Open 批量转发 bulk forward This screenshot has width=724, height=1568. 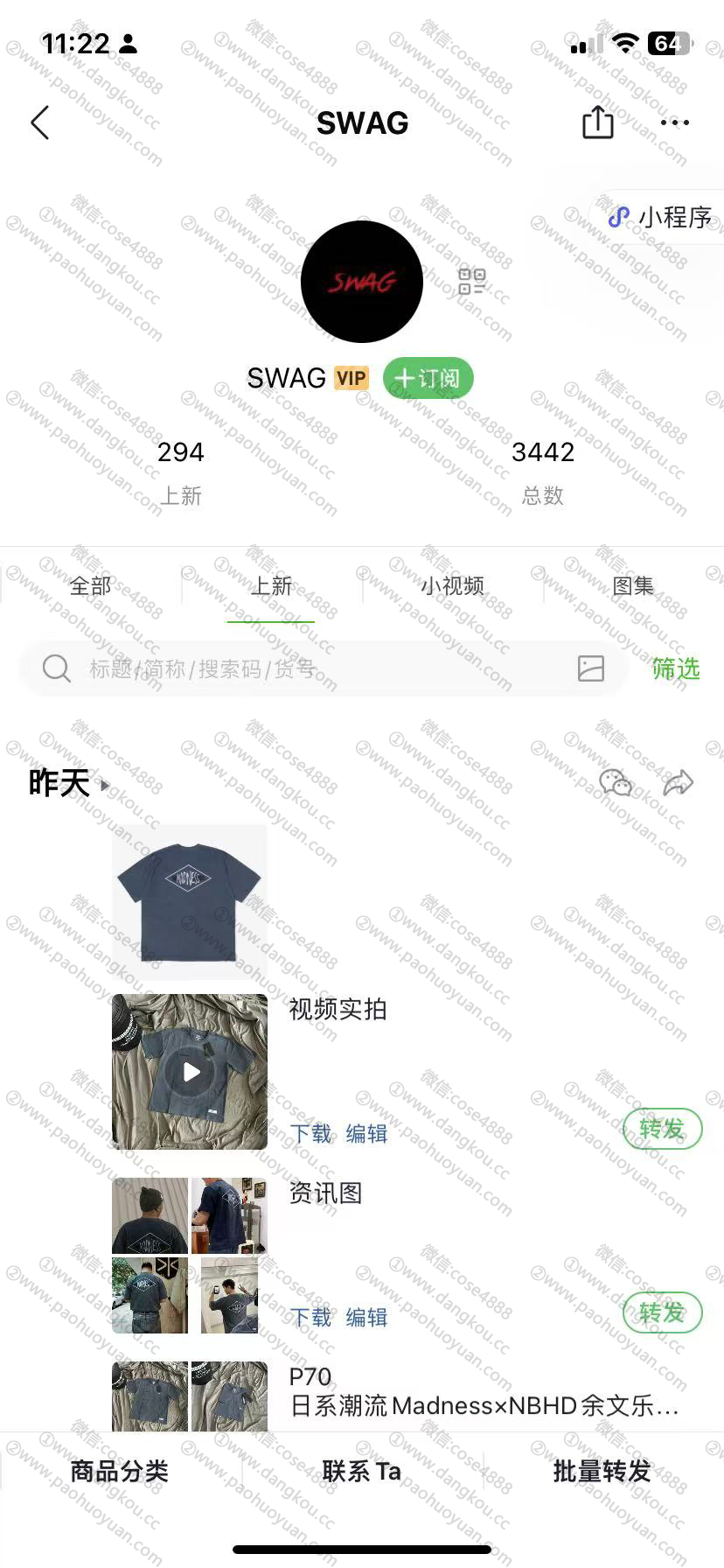coord(602,1471)
